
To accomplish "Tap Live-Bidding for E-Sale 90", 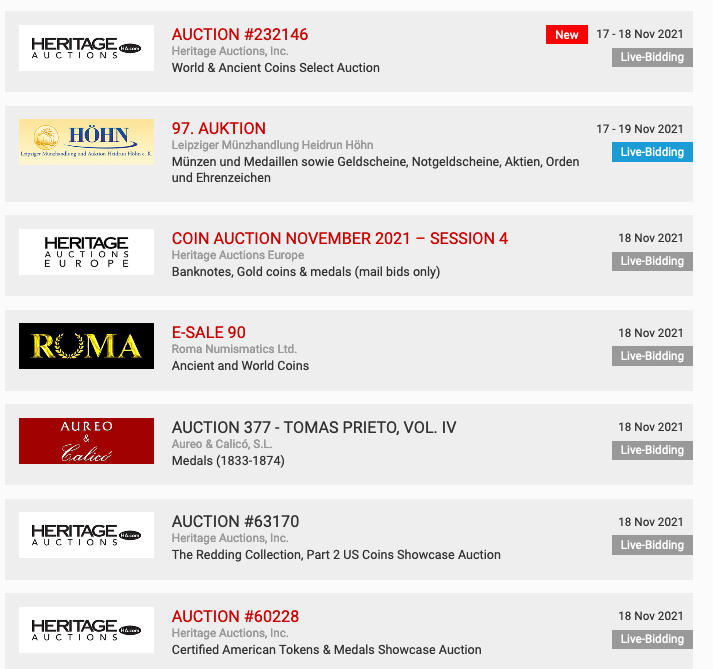I will [652, 356].
